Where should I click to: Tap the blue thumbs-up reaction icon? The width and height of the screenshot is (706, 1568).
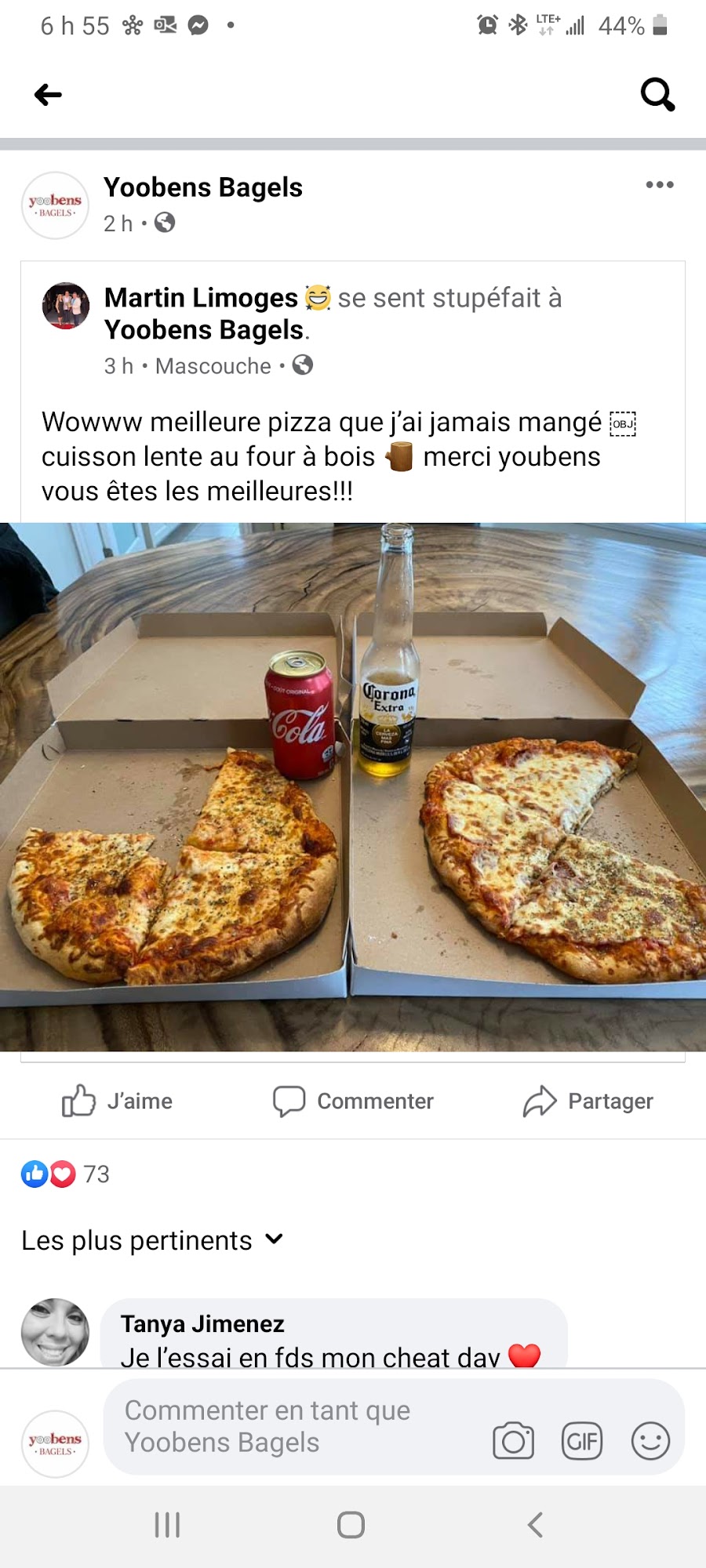(35, 1174)
